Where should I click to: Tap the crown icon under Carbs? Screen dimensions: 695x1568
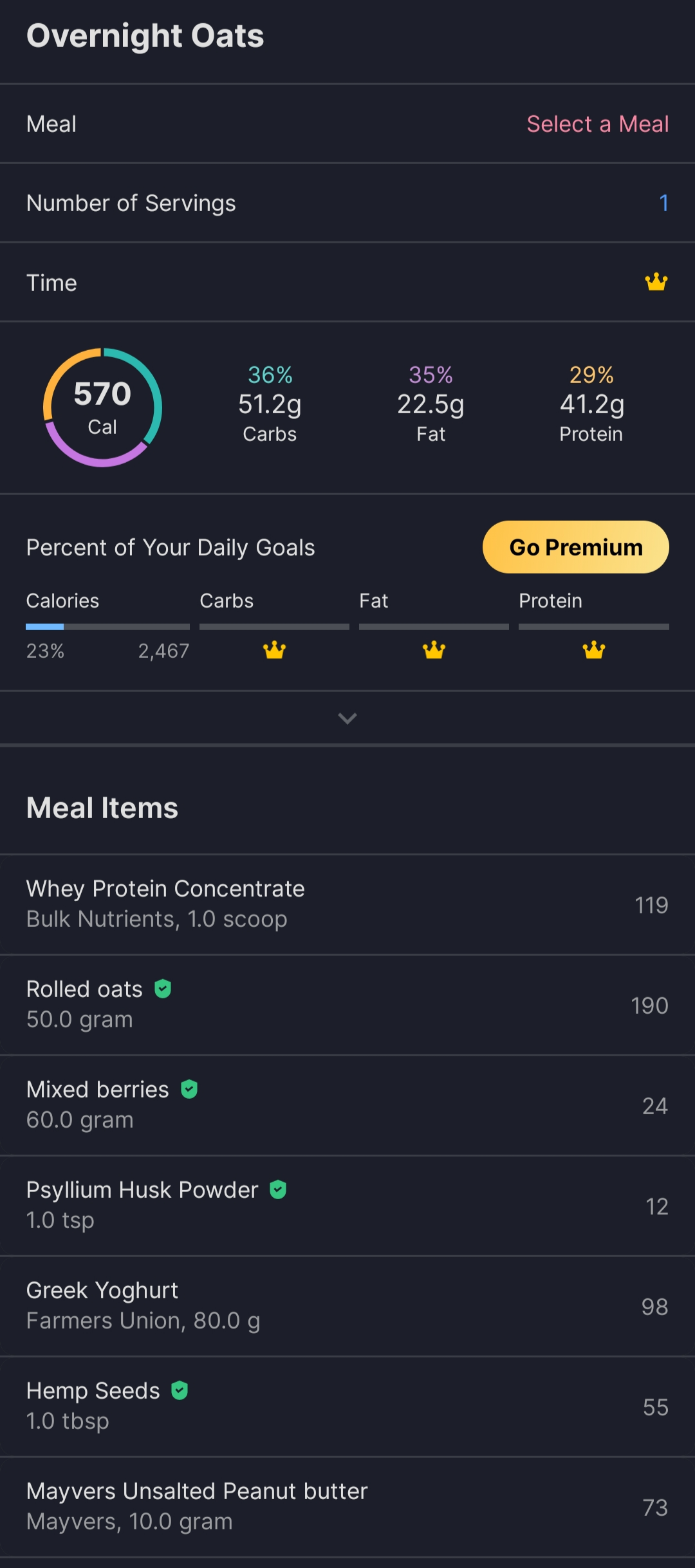pyautogui.click(x=274, y=650)
